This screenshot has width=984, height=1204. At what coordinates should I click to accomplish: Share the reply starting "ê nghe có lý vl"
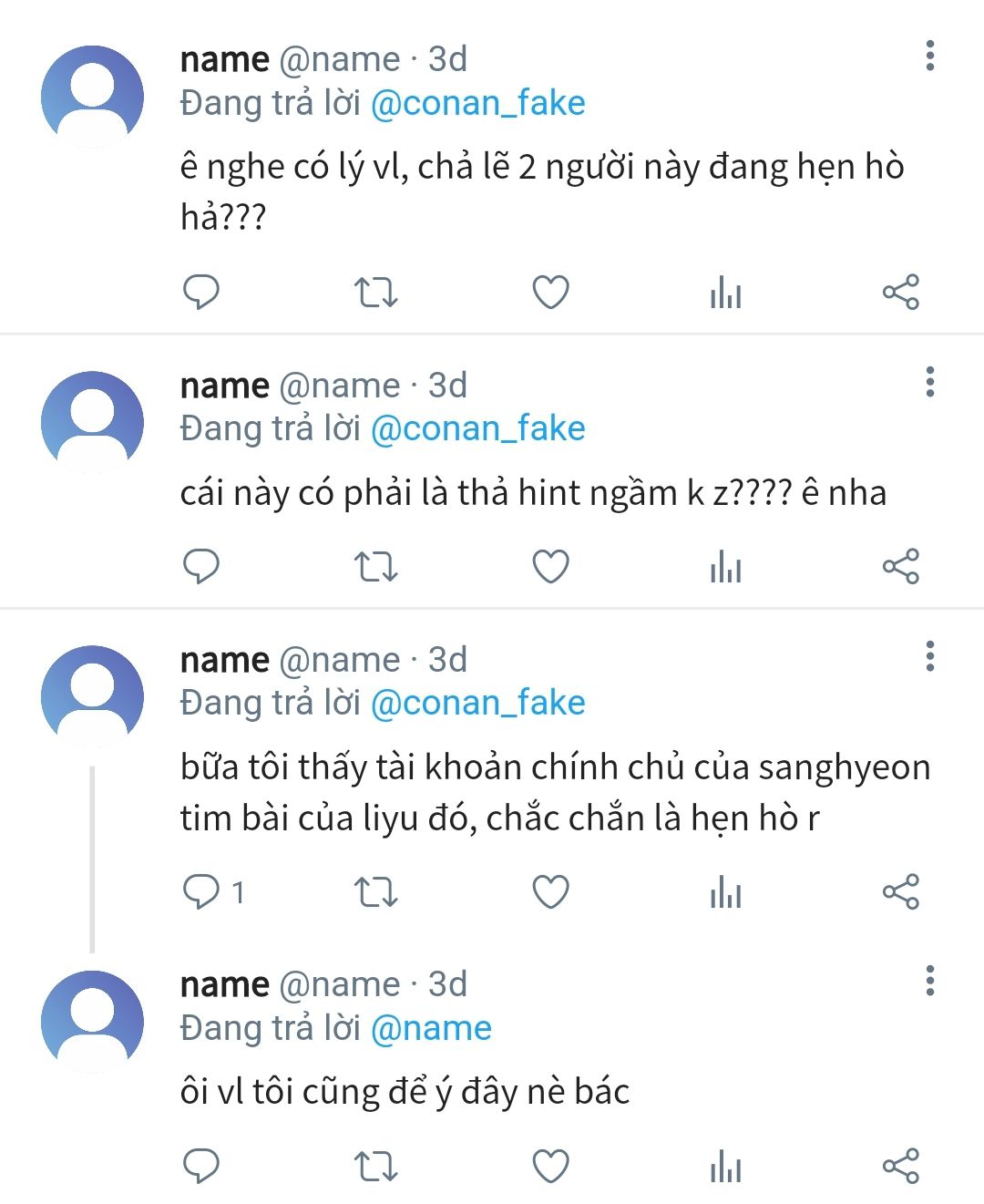pos(900,293)
